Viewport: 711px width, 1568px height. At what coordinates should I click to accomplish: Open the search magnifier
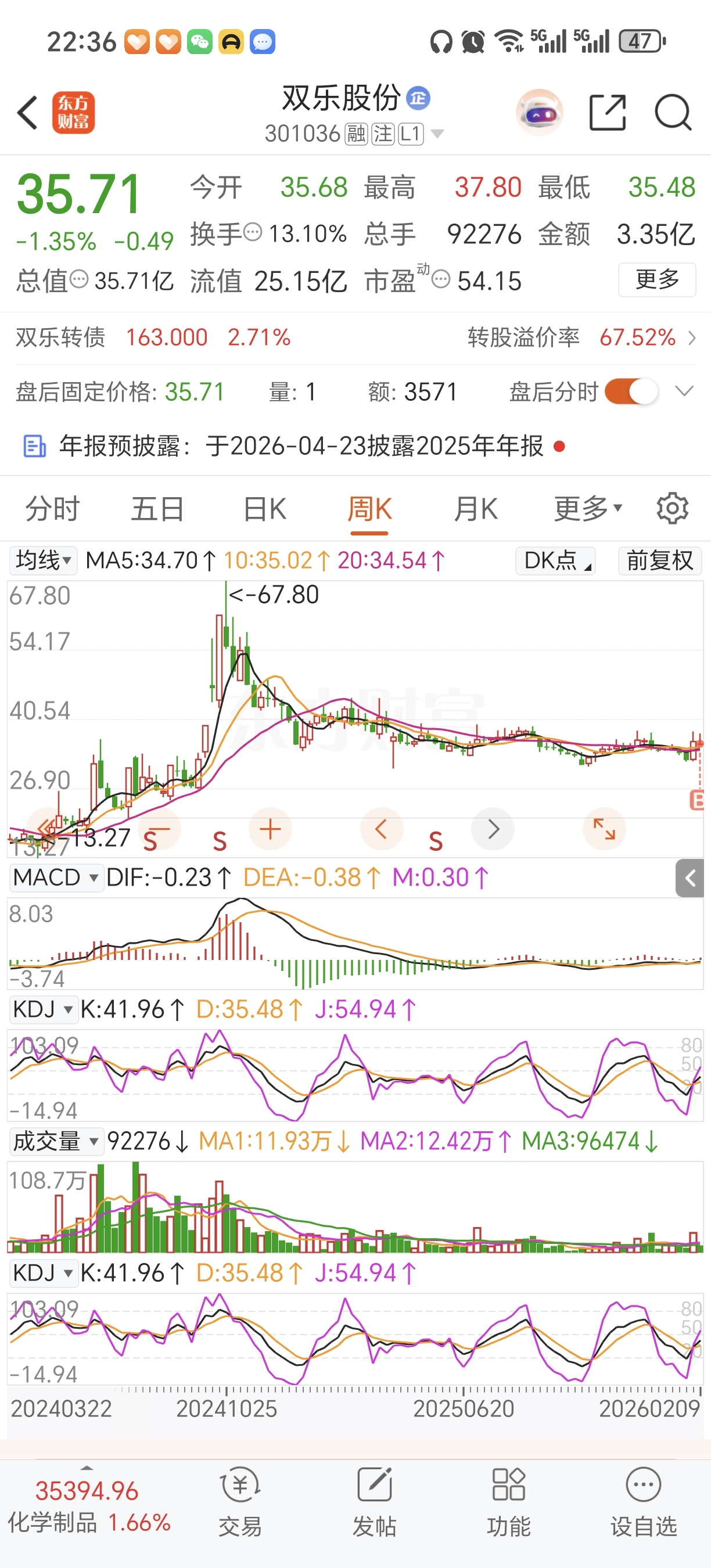673,113
